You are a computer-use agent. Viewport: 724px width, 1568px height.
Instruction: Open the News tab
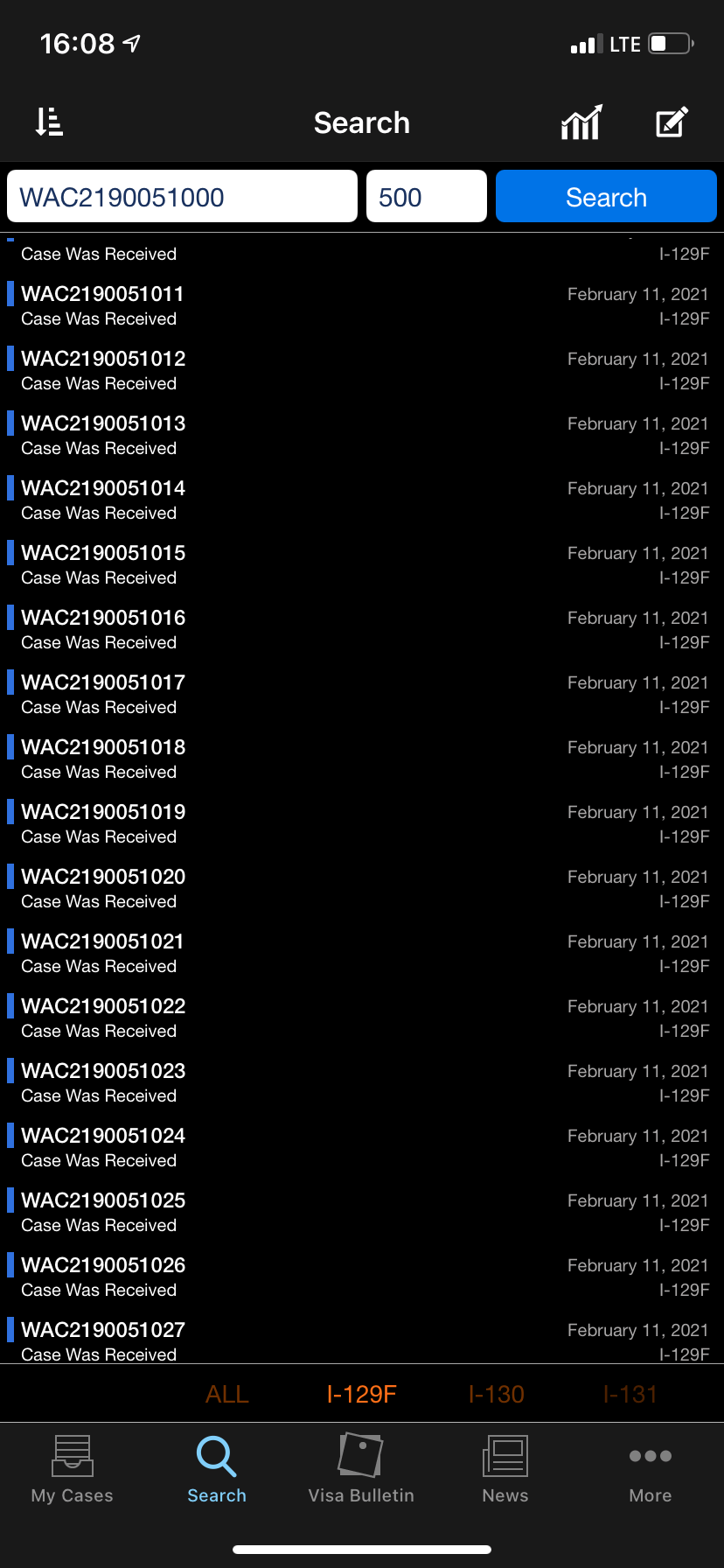[x=505, y=1469]
